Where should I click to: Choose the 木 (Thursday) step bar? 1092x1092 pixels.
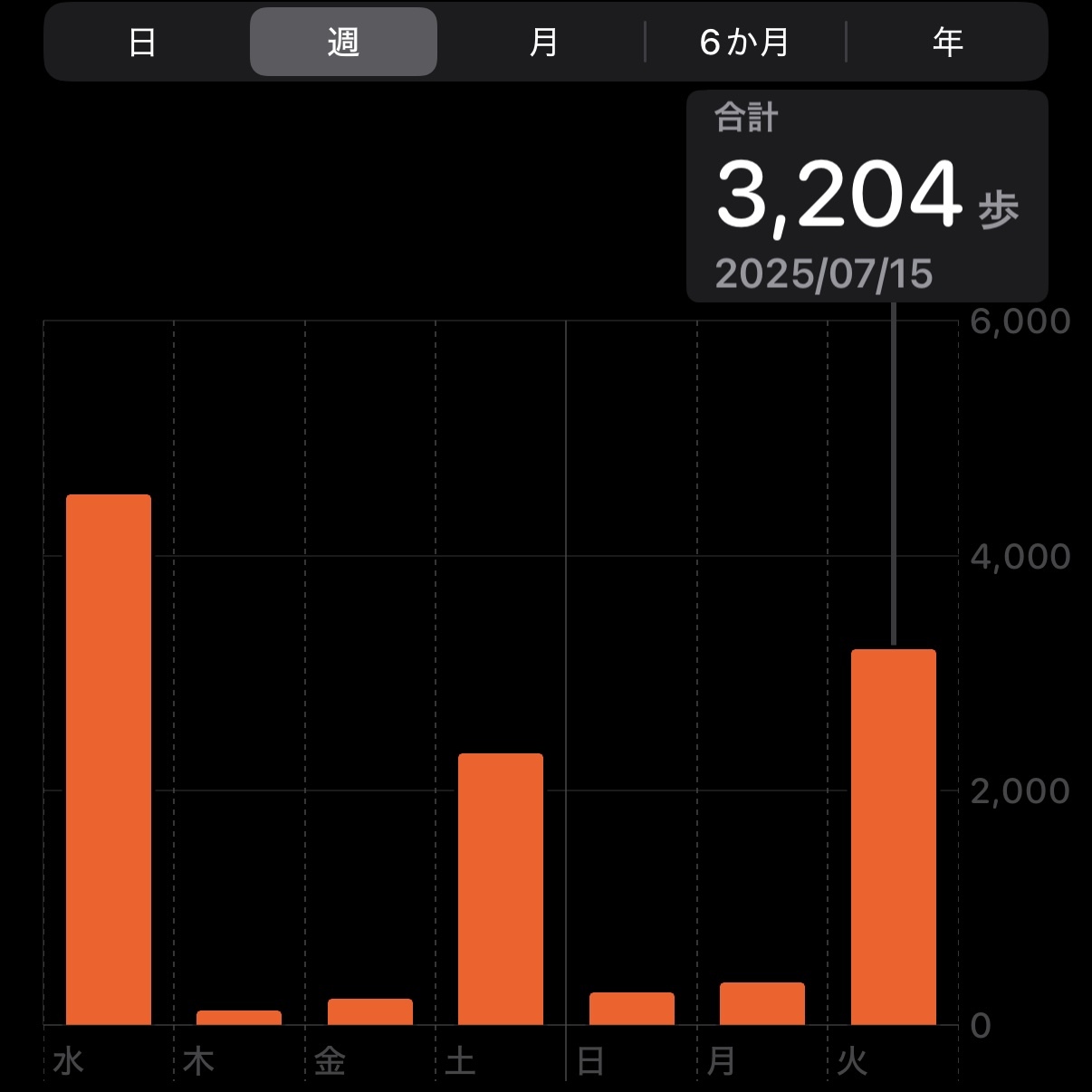(239, 1018)
